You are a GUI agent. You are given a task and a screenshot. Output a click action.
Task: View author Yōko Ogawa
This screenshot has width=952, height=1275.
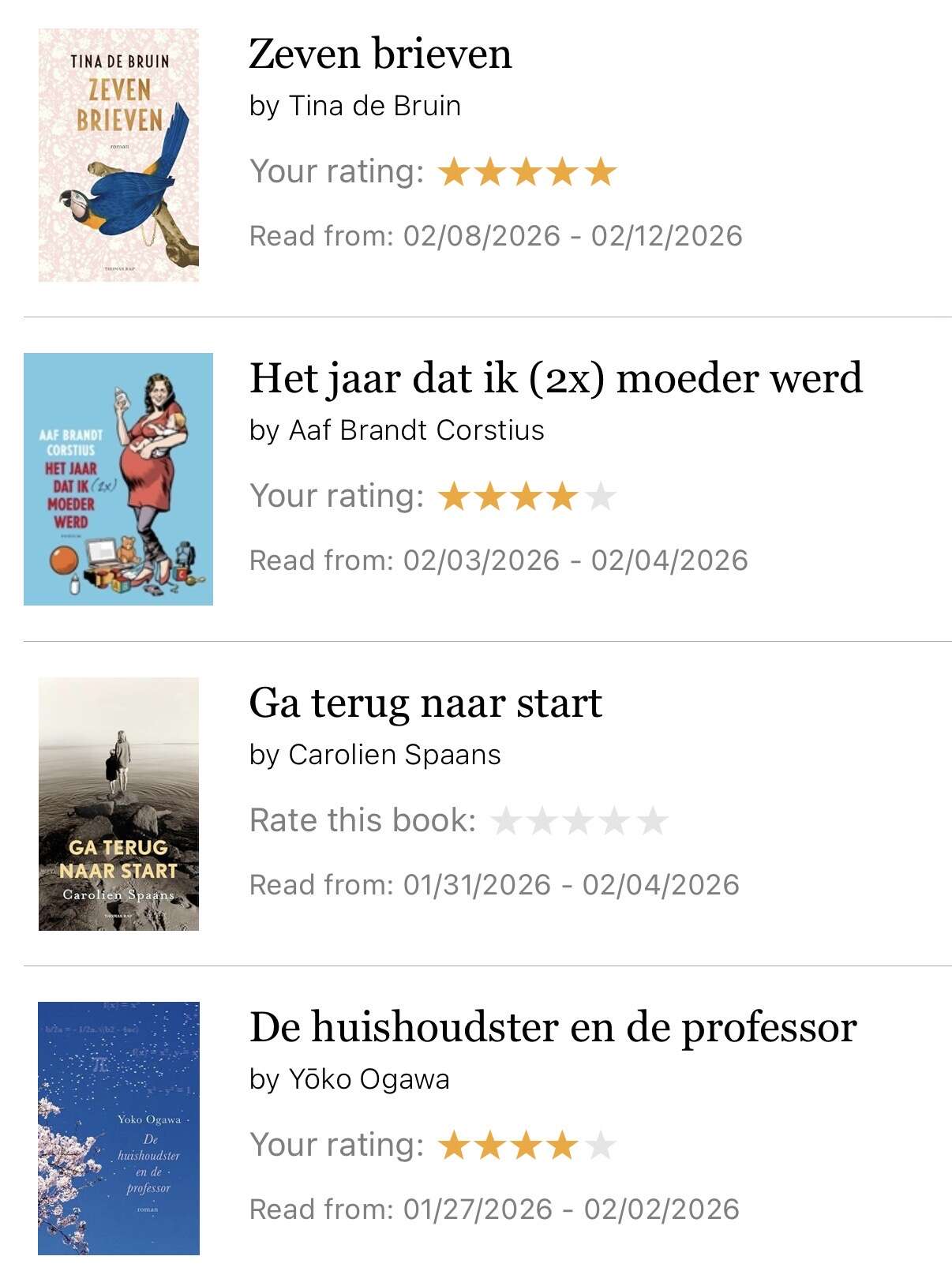[369, 1079]
